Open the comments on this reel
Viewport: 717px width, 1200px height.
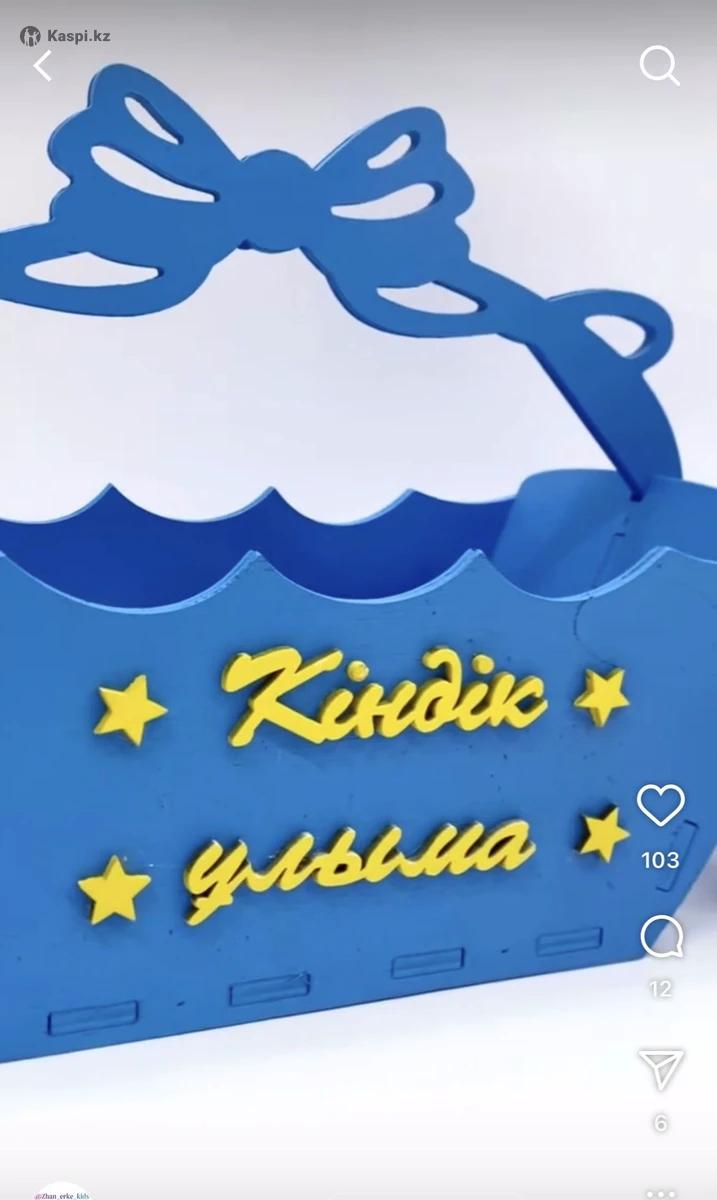[x=661, y=938]
